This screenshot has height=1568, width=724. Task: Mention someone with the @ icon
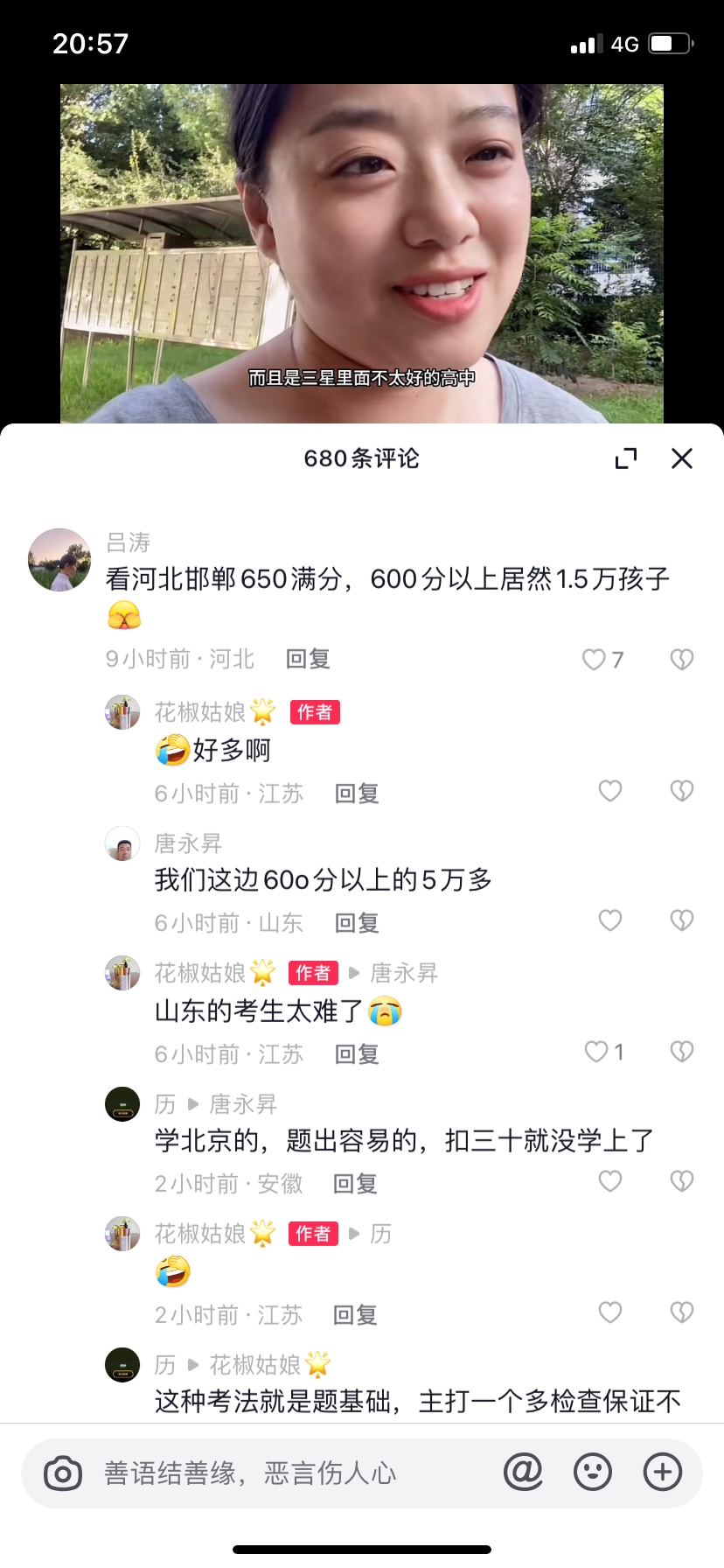click(523, 1473)
